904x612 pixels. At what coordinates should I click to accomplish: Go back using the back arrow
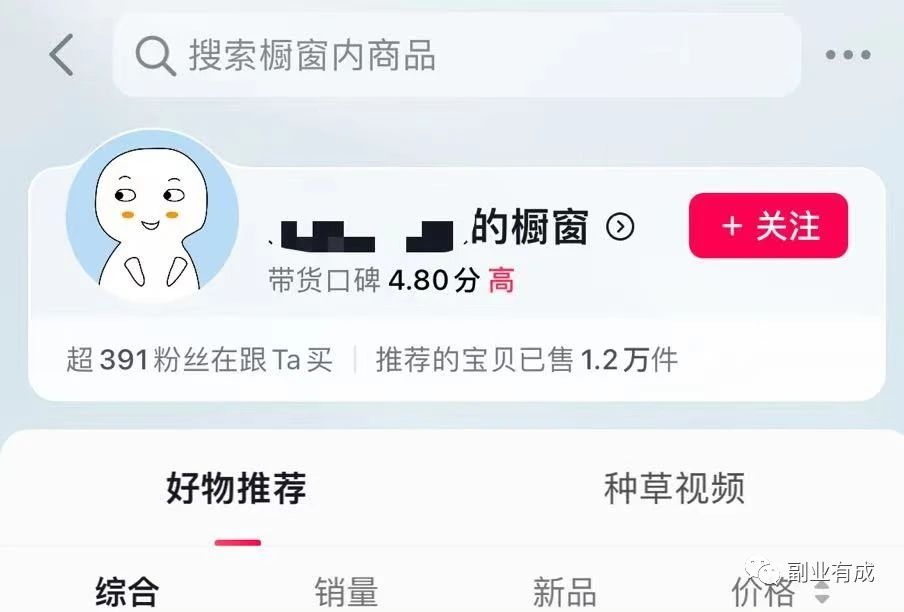coord(62,55)
